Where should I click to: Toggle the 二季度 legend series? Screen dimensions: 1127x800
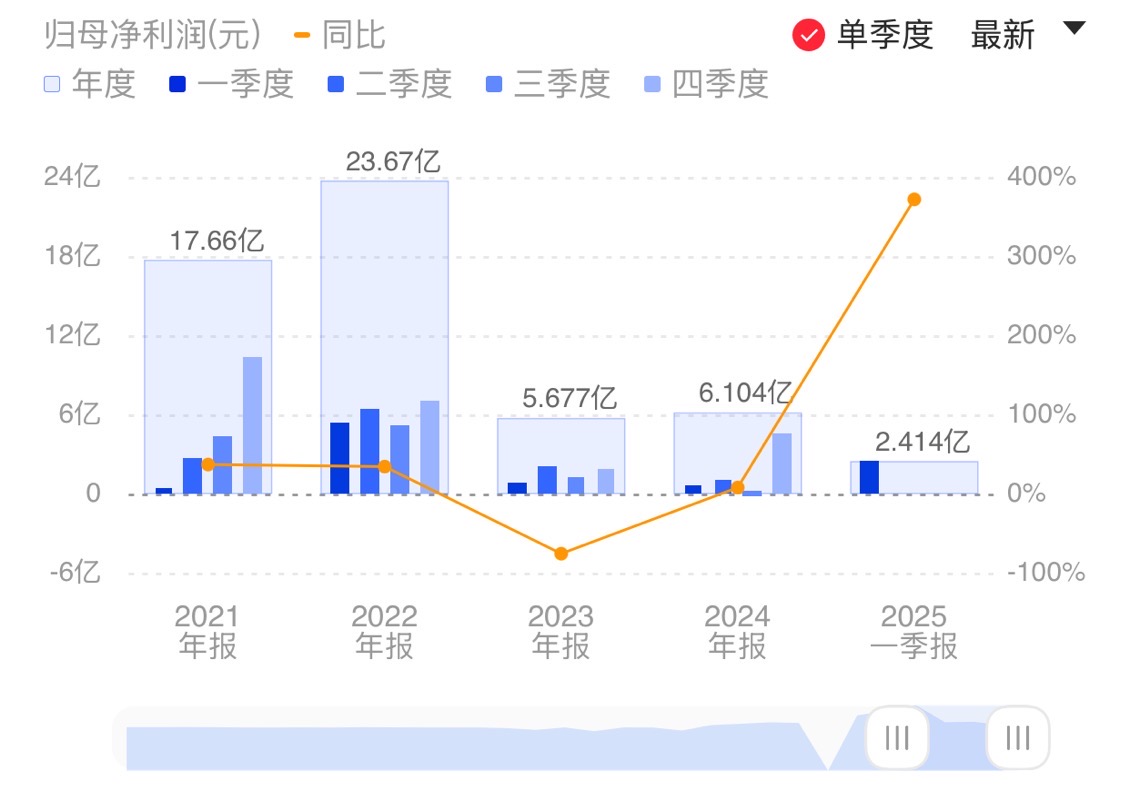[x=389, y=84]
